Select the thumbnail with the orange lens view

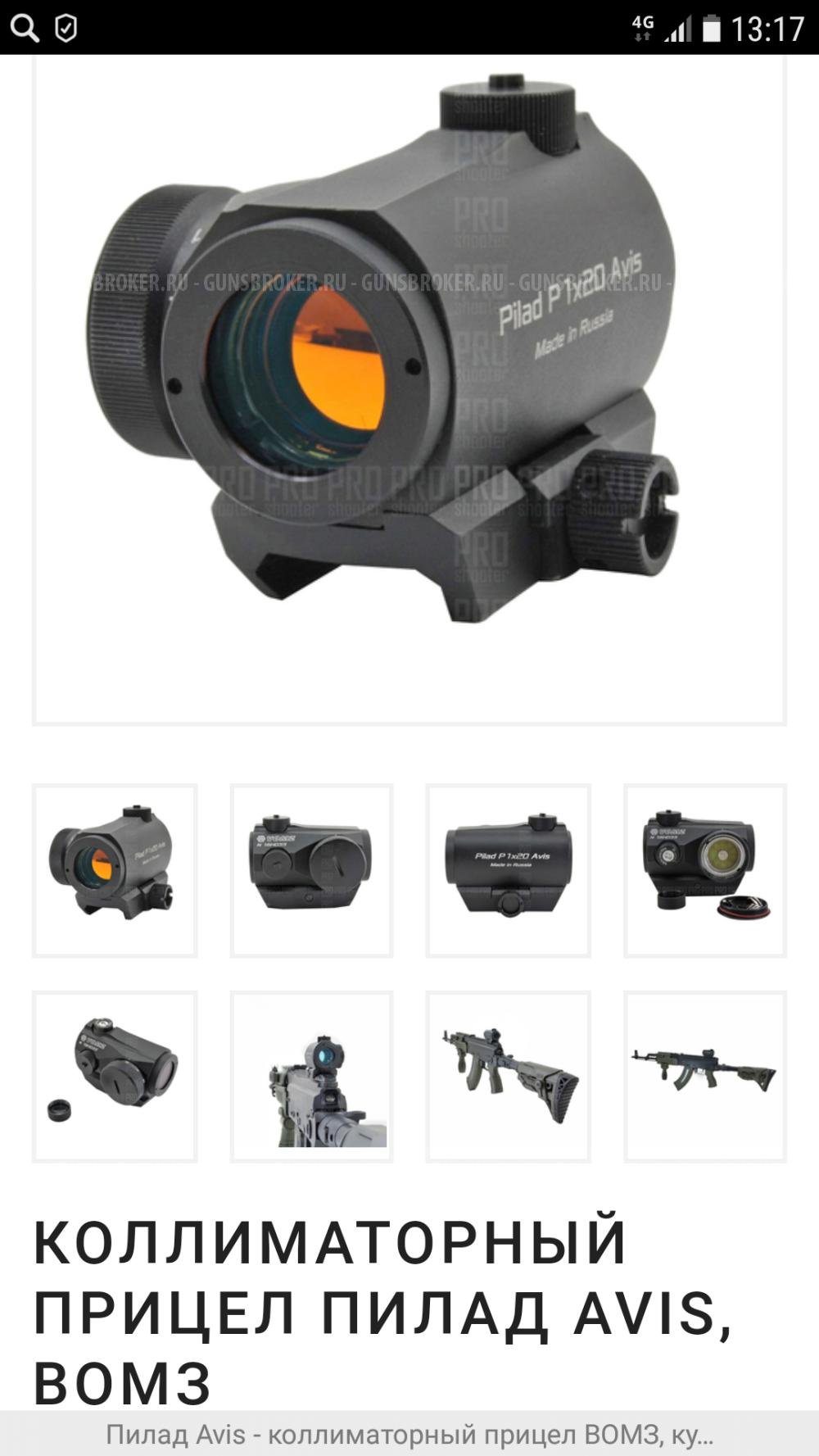point(115,870)
